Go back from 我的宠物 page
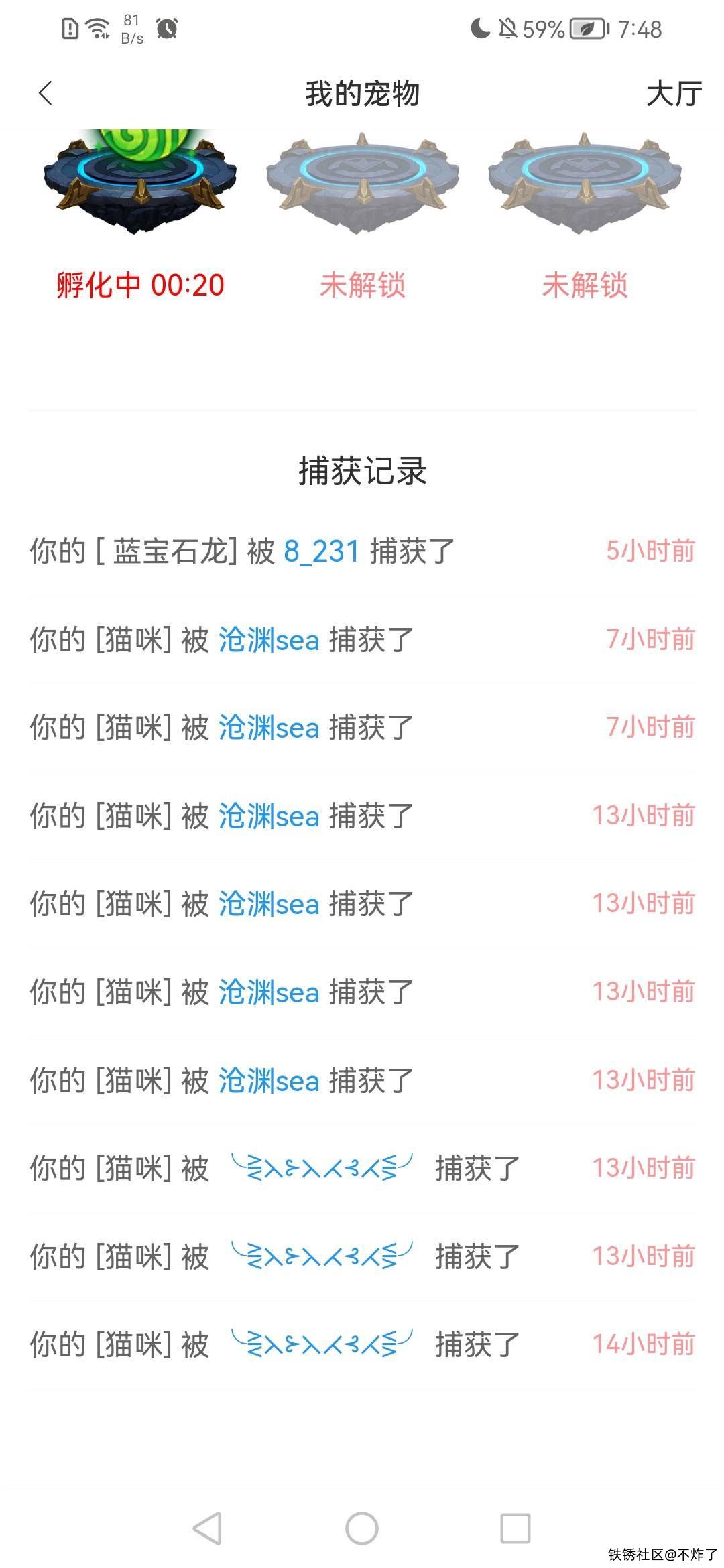Viewport: 724px width, 1568px height. [46, 93]
